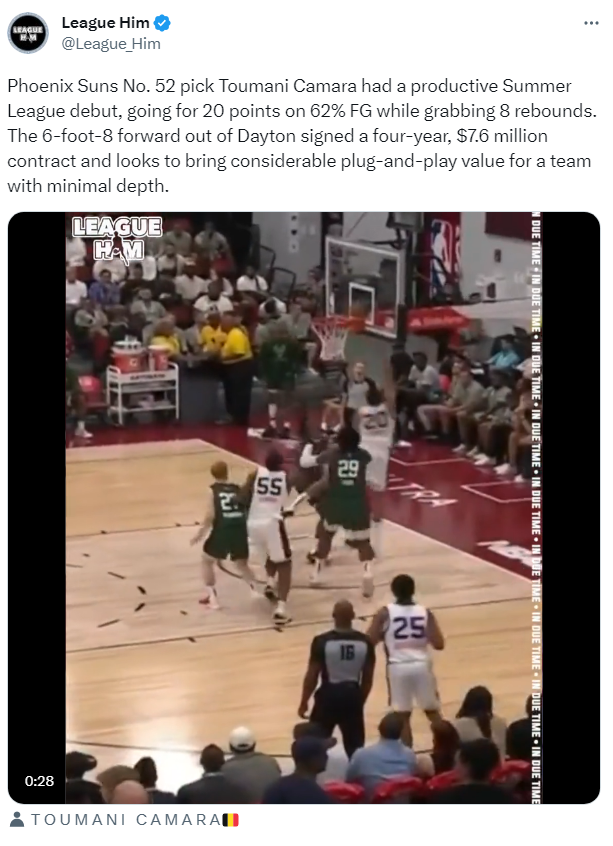
Task: Open the @League_Him handle
Action: pos(111,44)
